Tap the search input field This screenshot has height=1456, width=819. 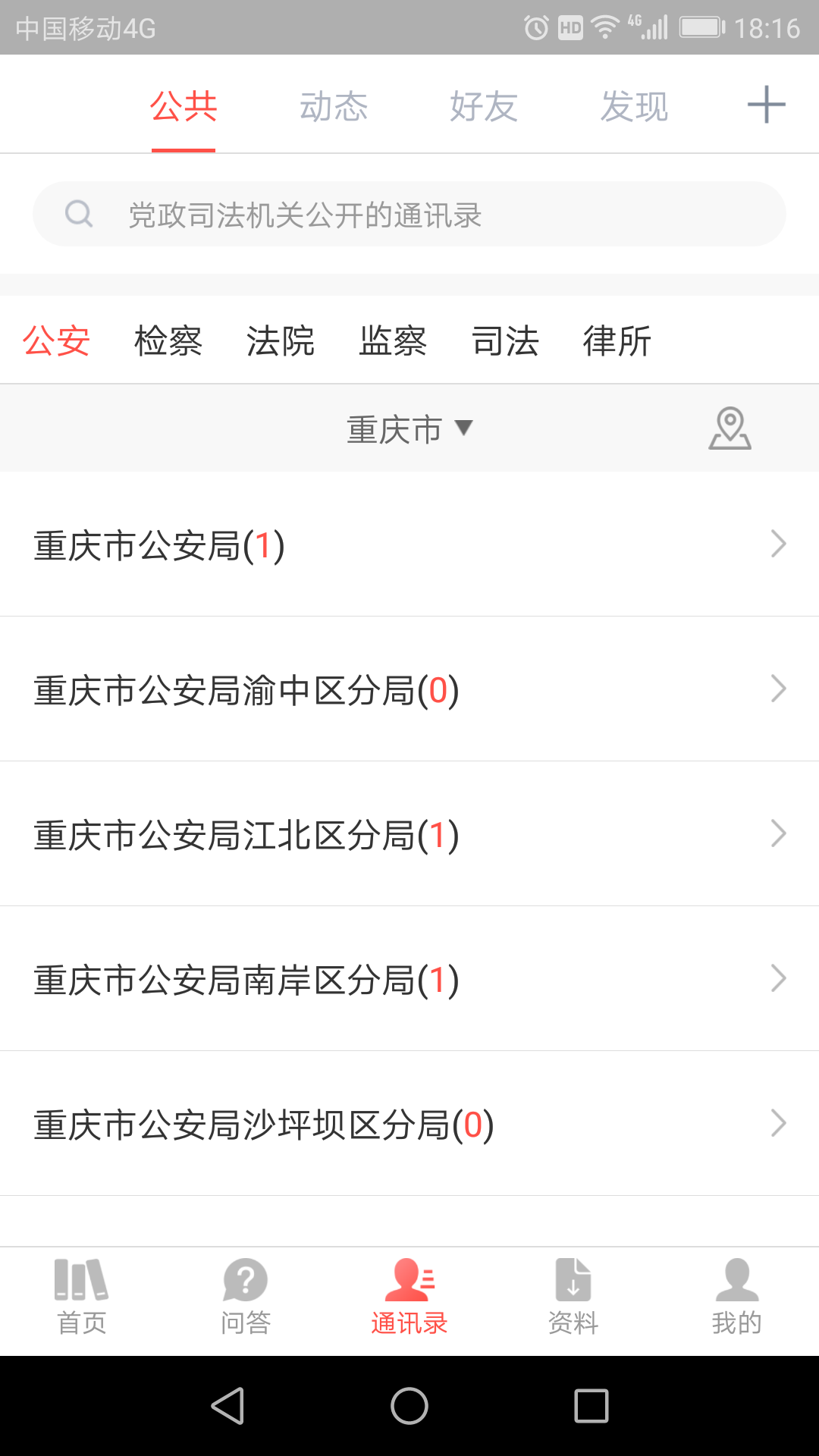[x=409, y=213]
